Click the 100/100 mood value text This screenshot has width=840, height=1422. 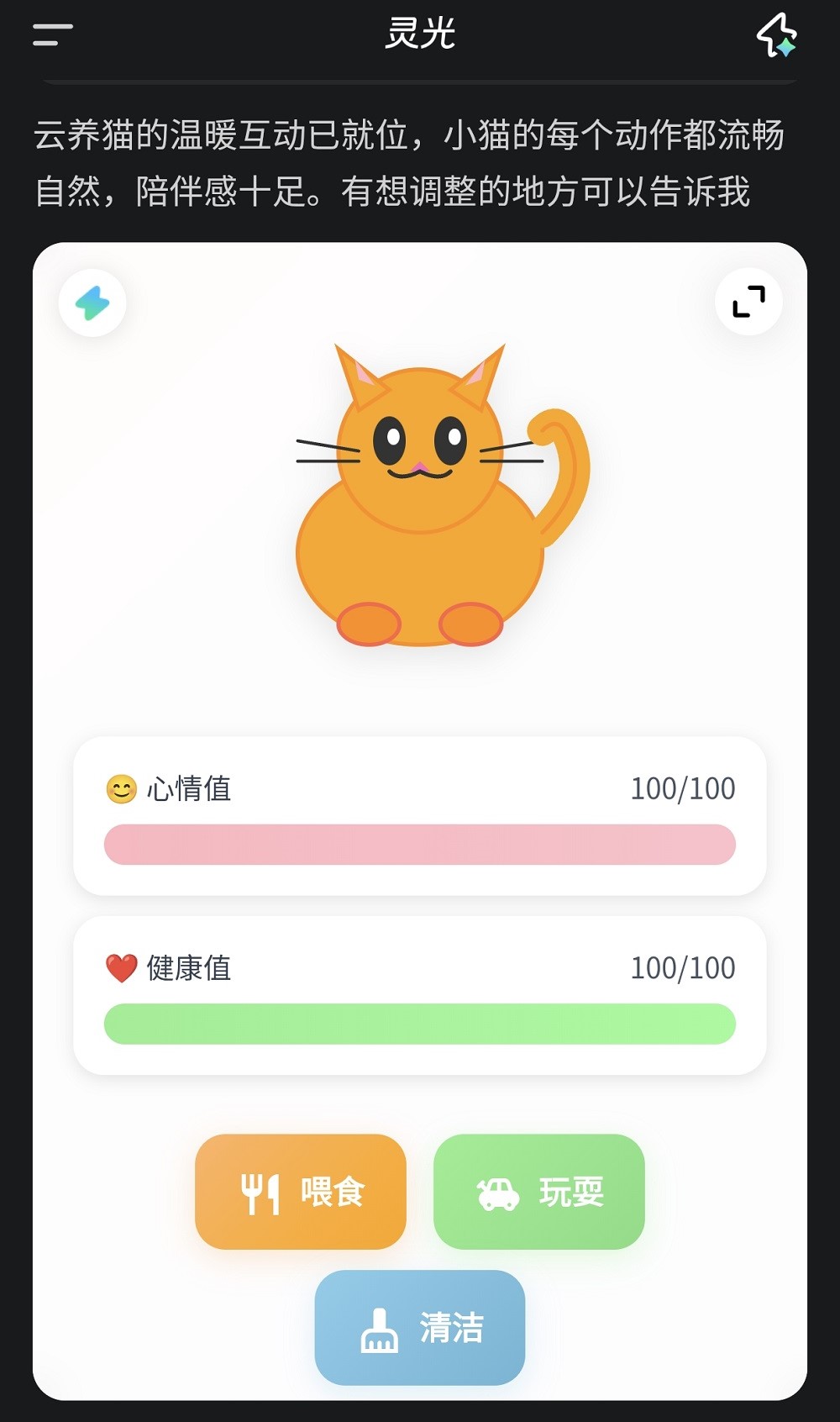682,788
